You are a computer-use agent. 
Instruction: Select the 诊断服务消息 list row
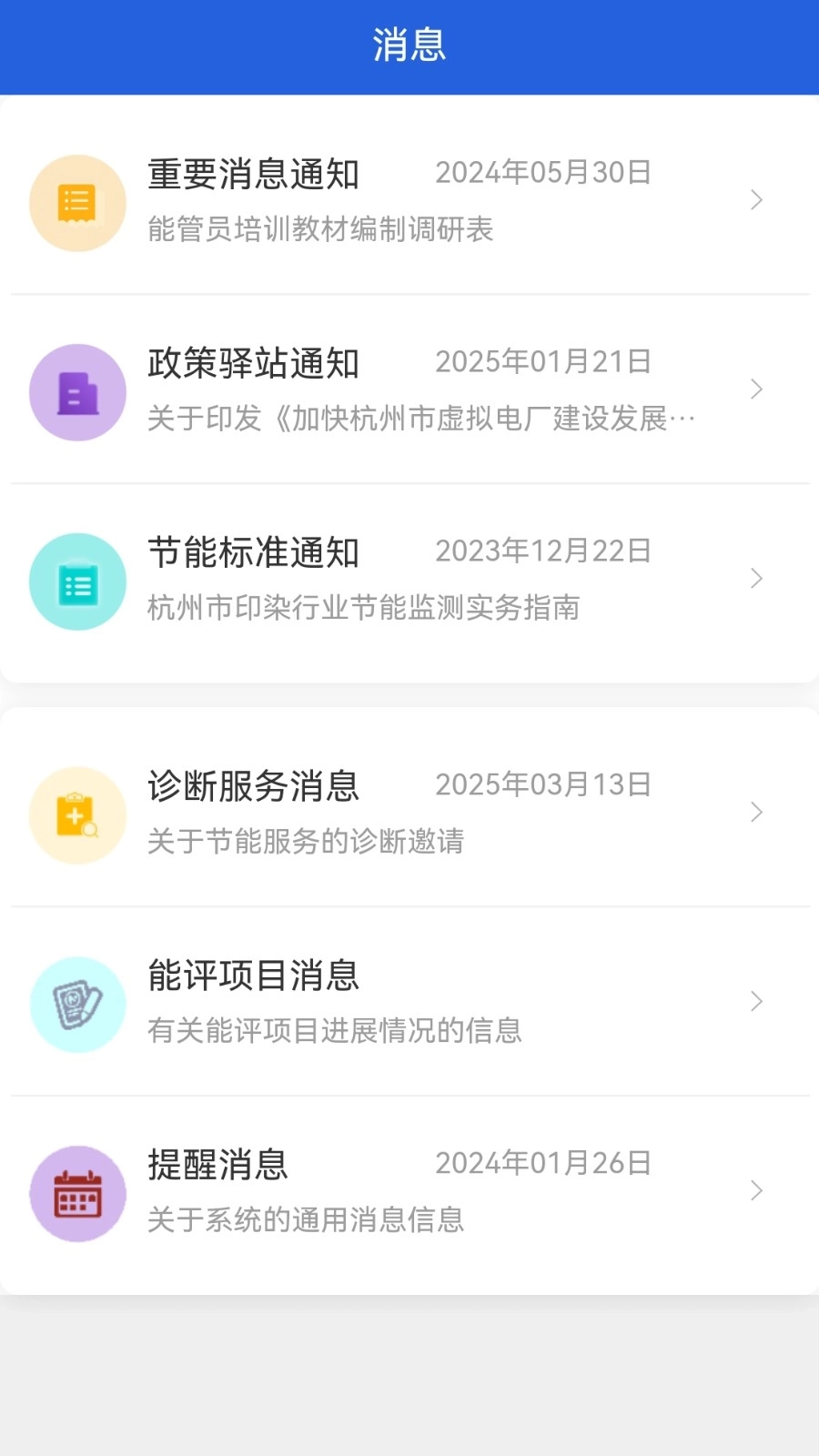pos(409,812)
